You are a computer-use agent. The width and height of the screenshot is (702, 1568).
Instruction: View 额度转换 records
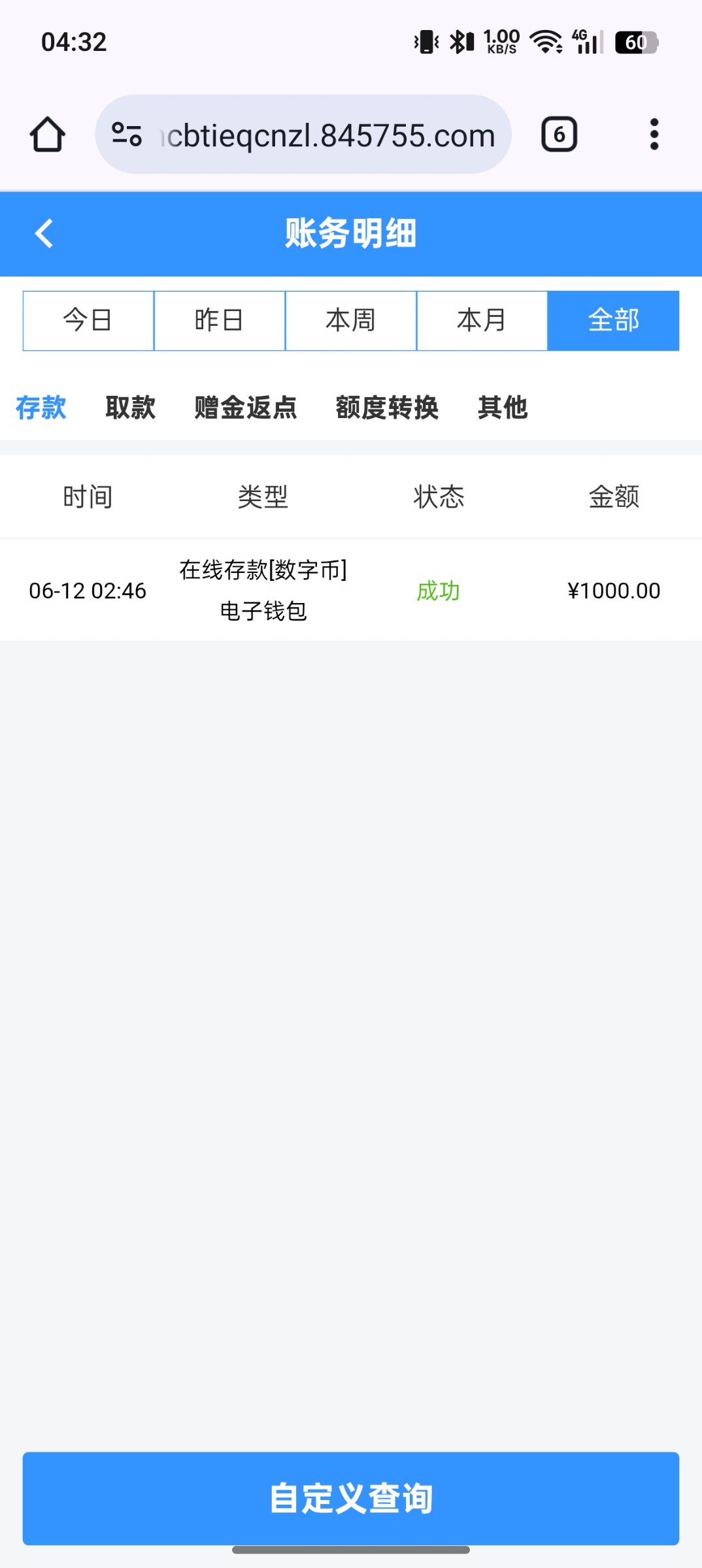pos(387,408)
